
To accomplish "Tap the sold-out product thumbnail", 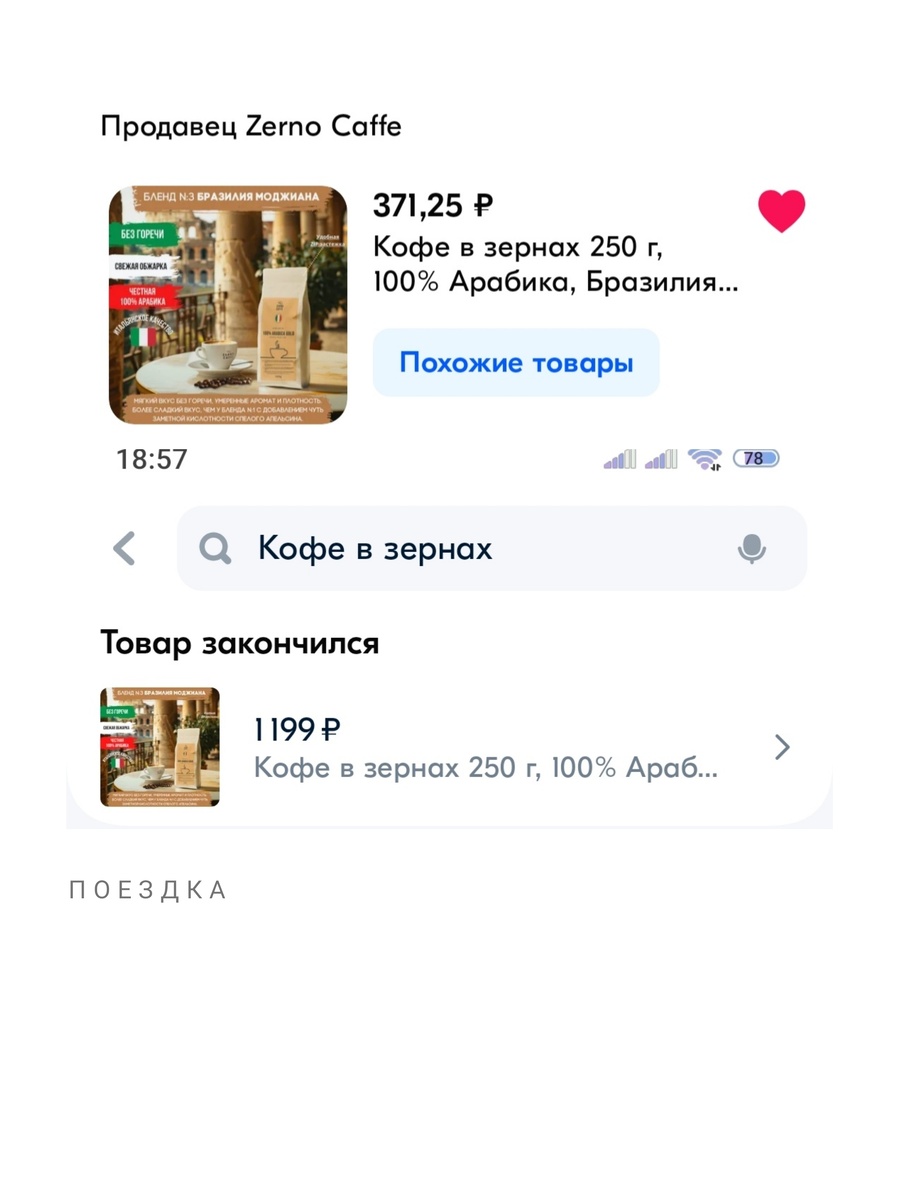I will (160, 747).
